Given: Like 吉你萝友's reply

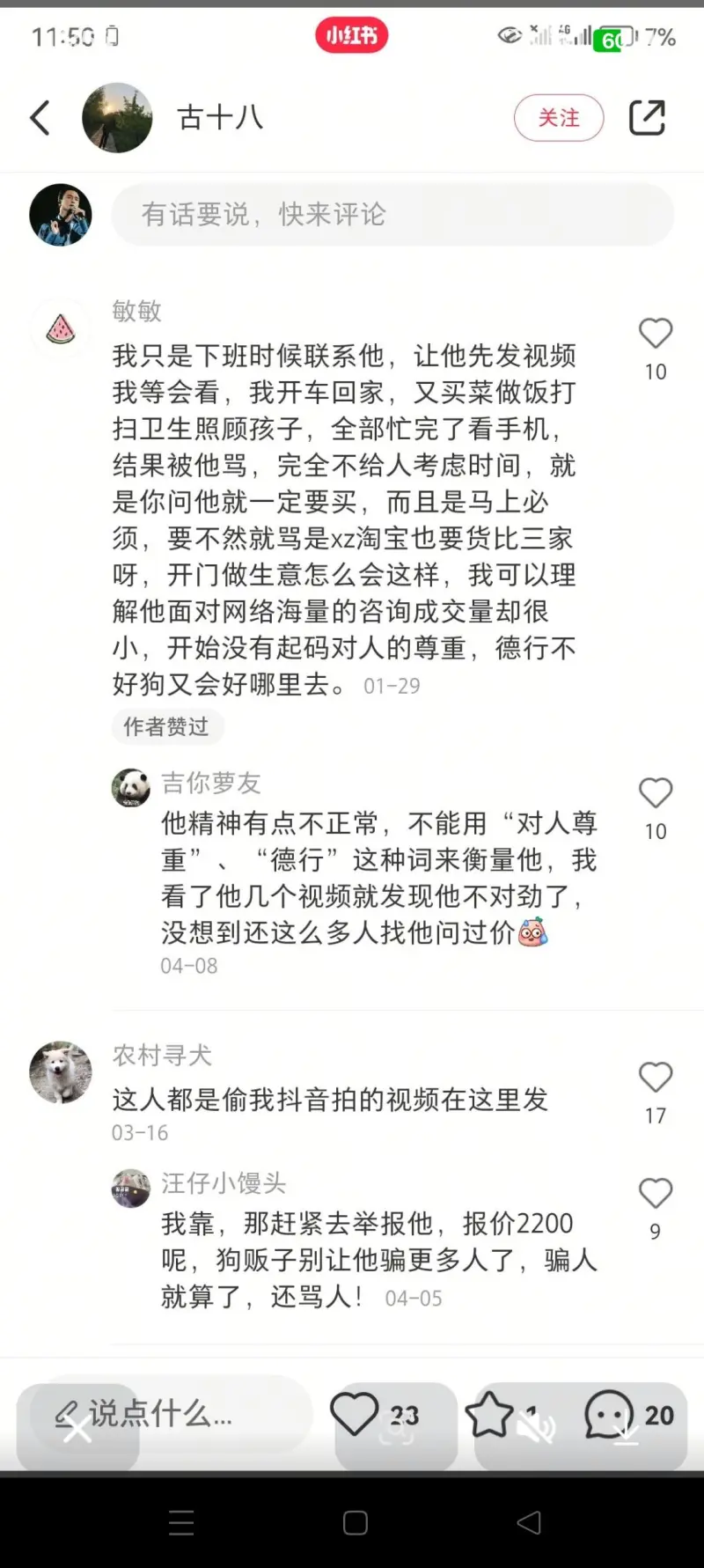Looking at the screenshot, I should coord(656,793).
